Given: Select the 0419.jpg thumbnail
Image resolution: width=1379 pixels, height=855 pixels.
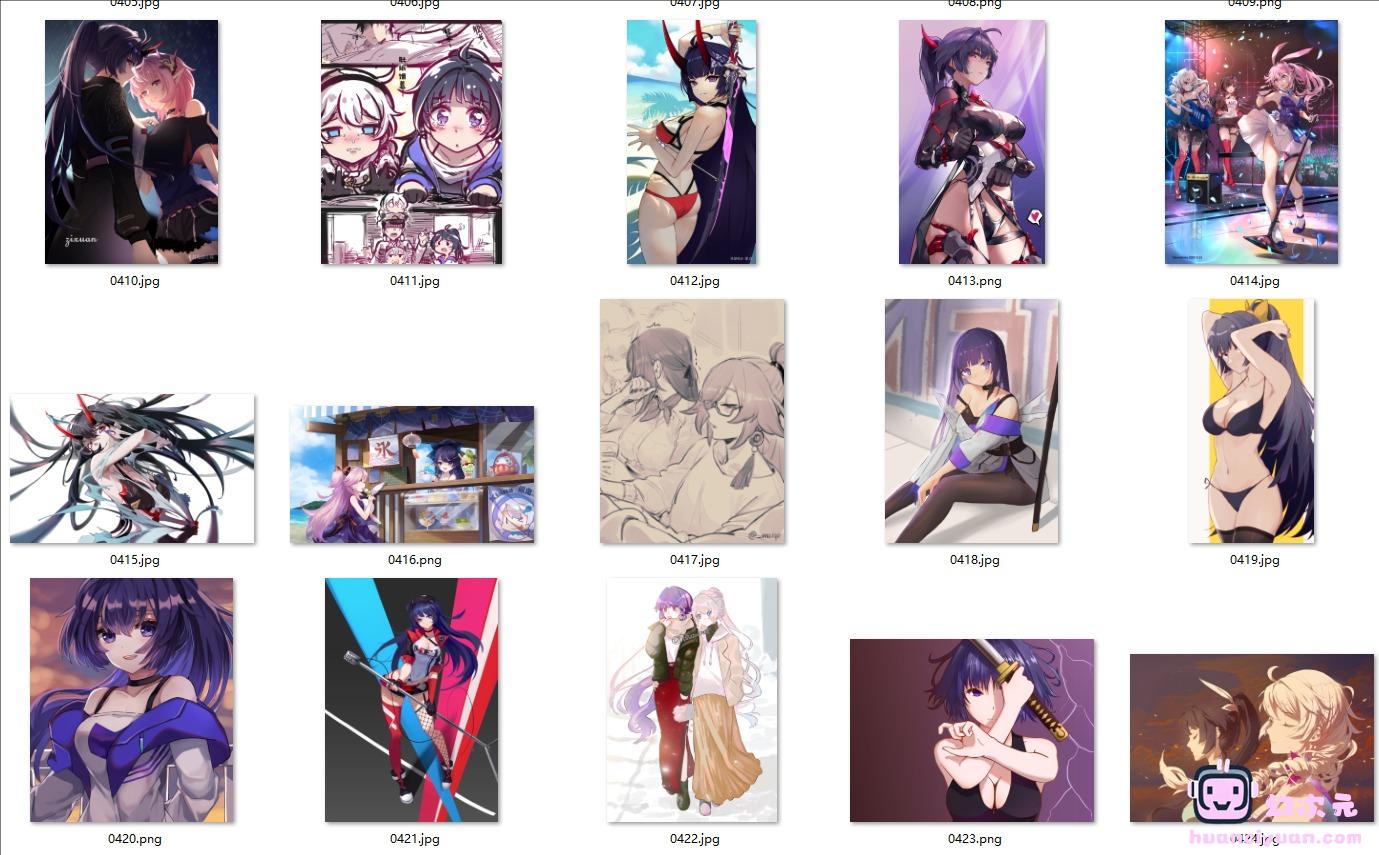Looking at the screenshot, I should coord(1251,421).
